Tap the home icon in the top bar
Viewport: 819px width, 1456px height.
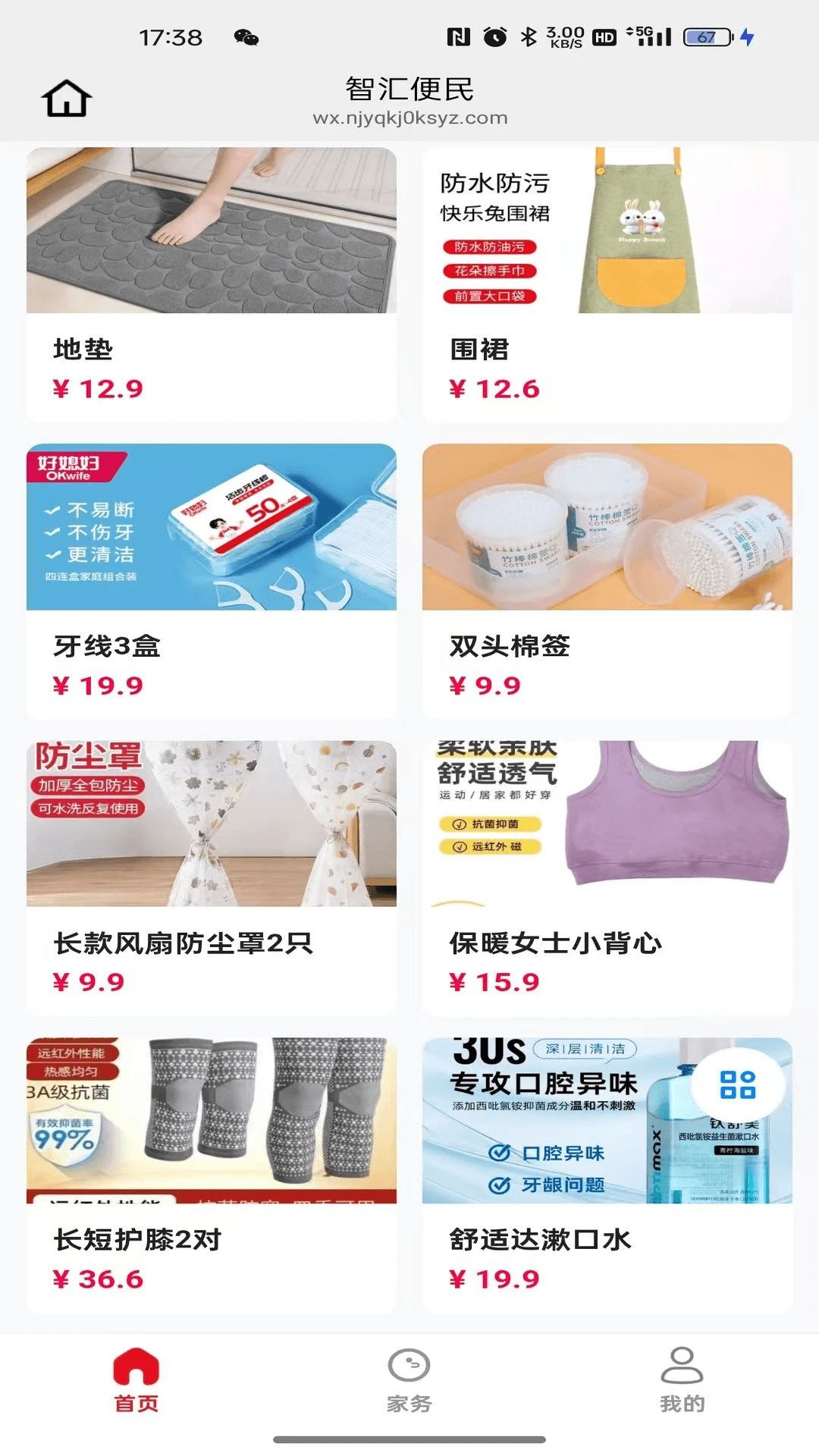(67, 99)
